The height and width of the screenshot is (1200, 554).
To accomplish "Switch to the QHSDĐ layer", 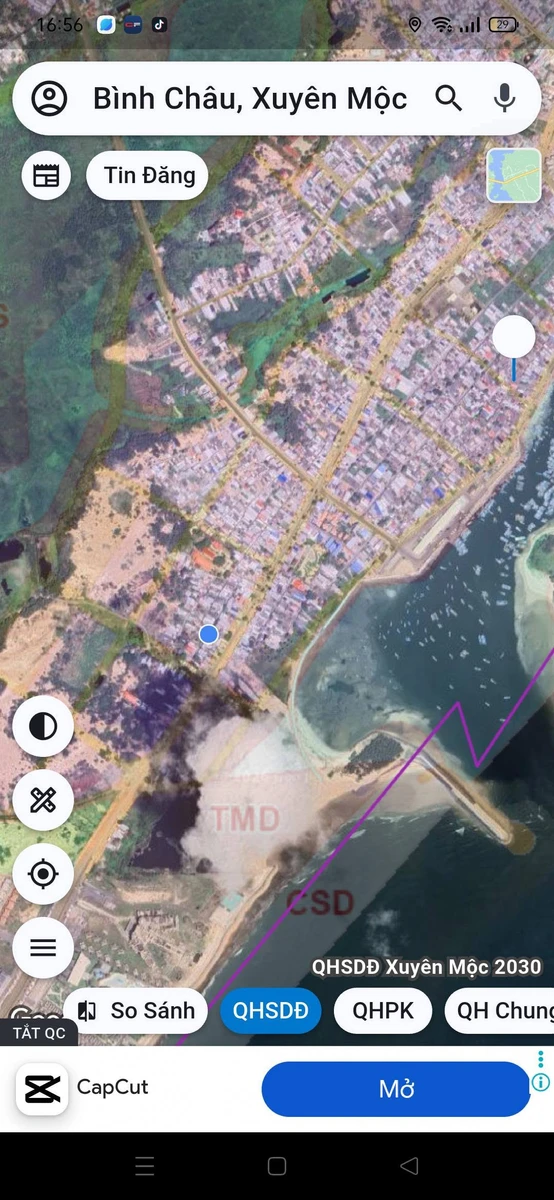I will click(x=271, y=1010).
